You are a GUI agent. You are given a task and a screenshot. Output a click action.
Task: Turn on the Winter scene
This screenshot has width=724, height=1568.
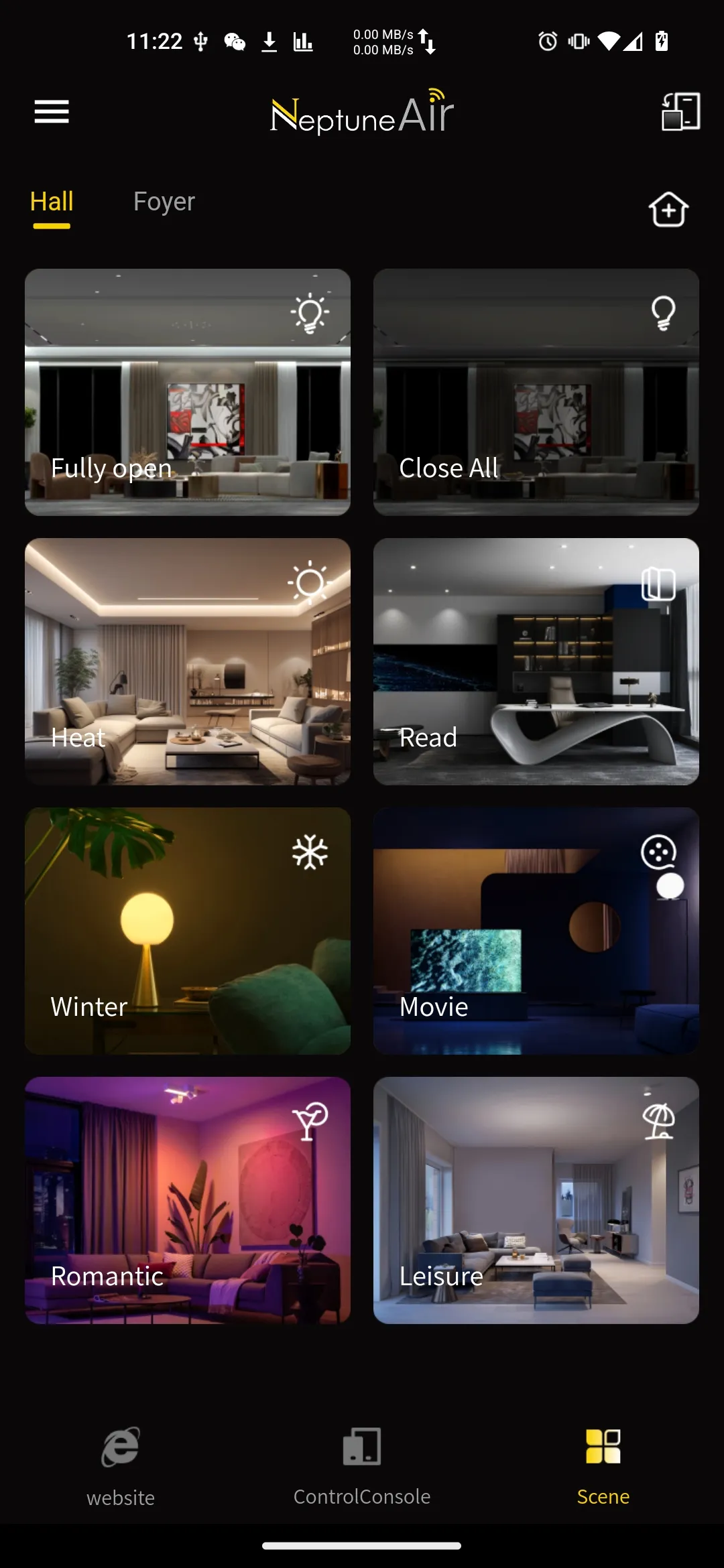pos(188,931)
